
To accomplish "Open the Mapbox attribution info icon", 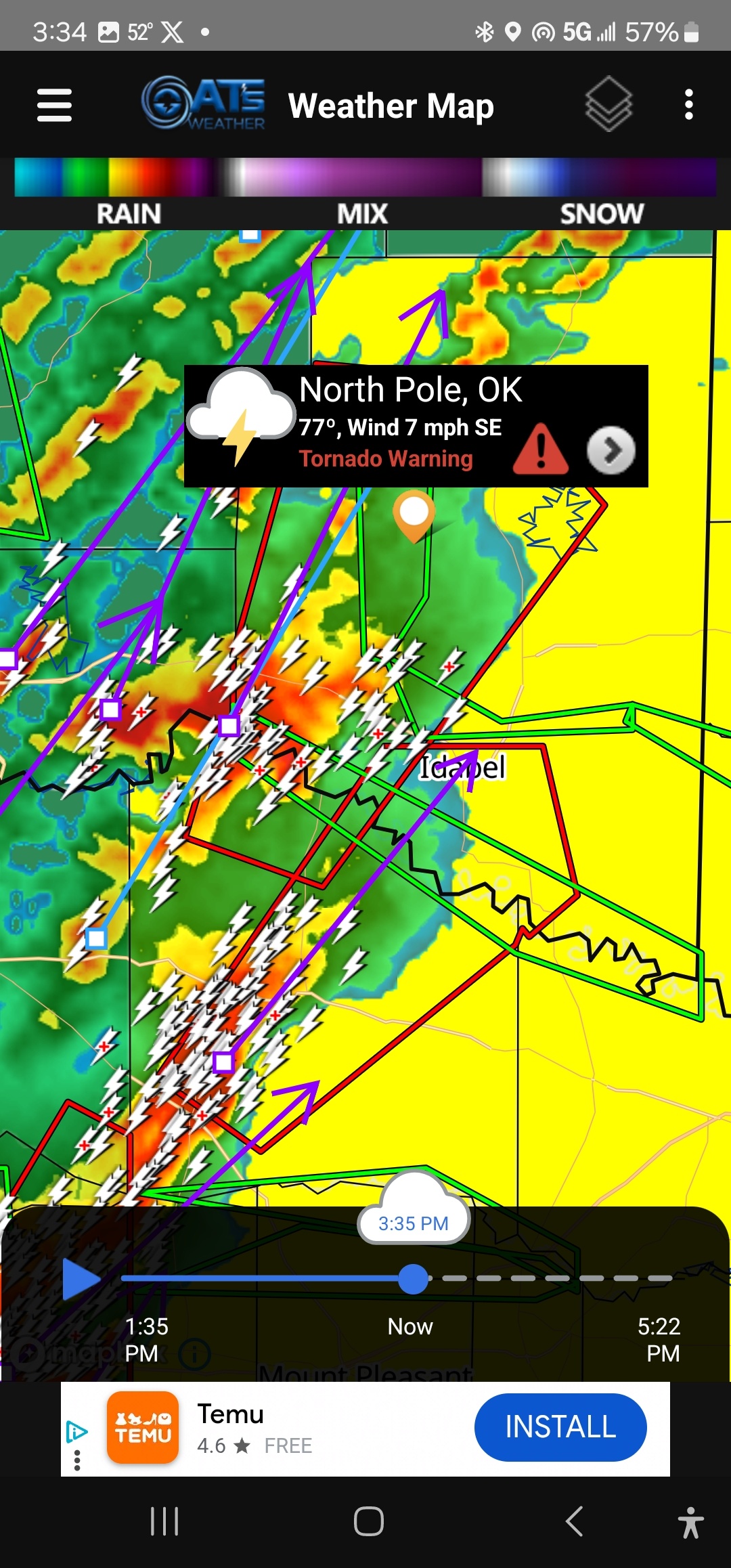I will tap(194, 1353).
